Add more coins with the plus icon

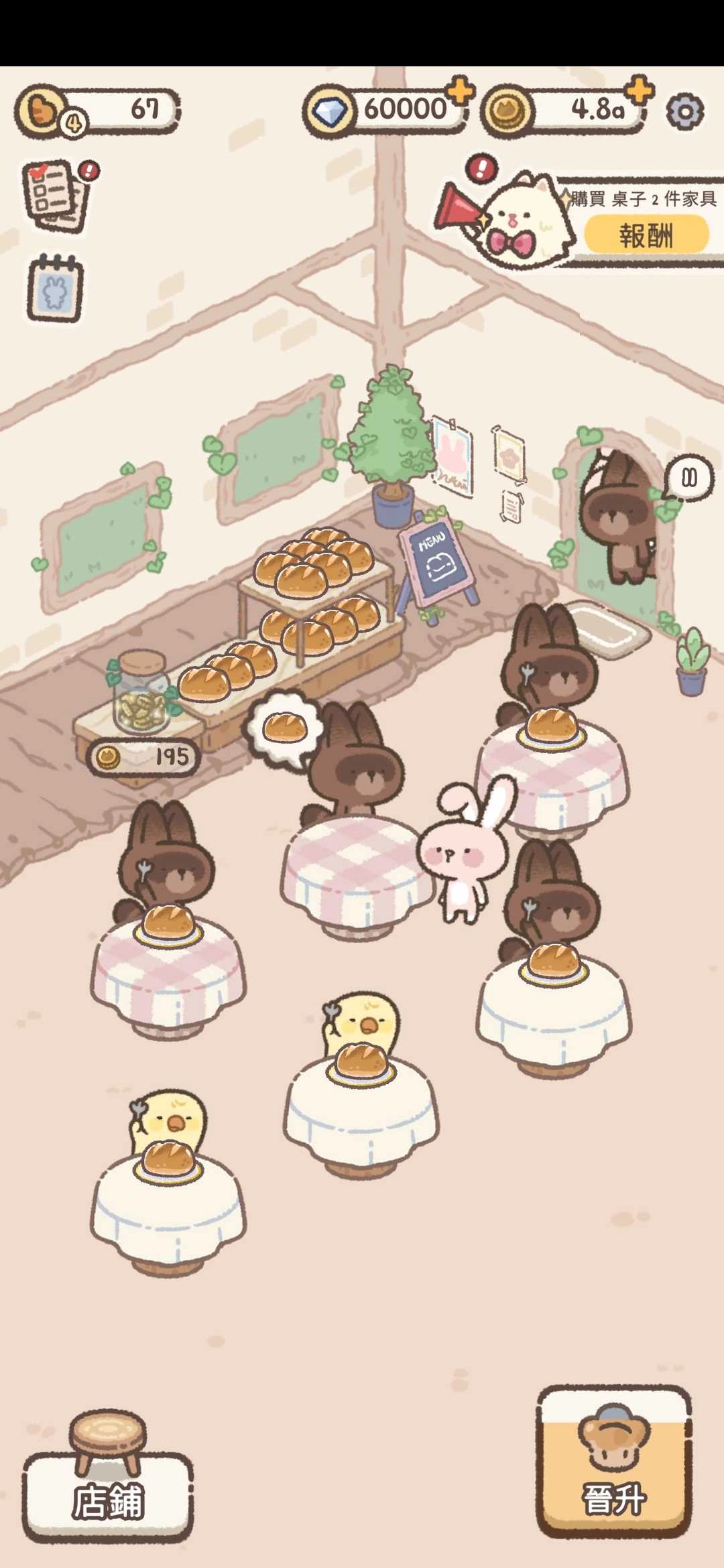point(640,90)
